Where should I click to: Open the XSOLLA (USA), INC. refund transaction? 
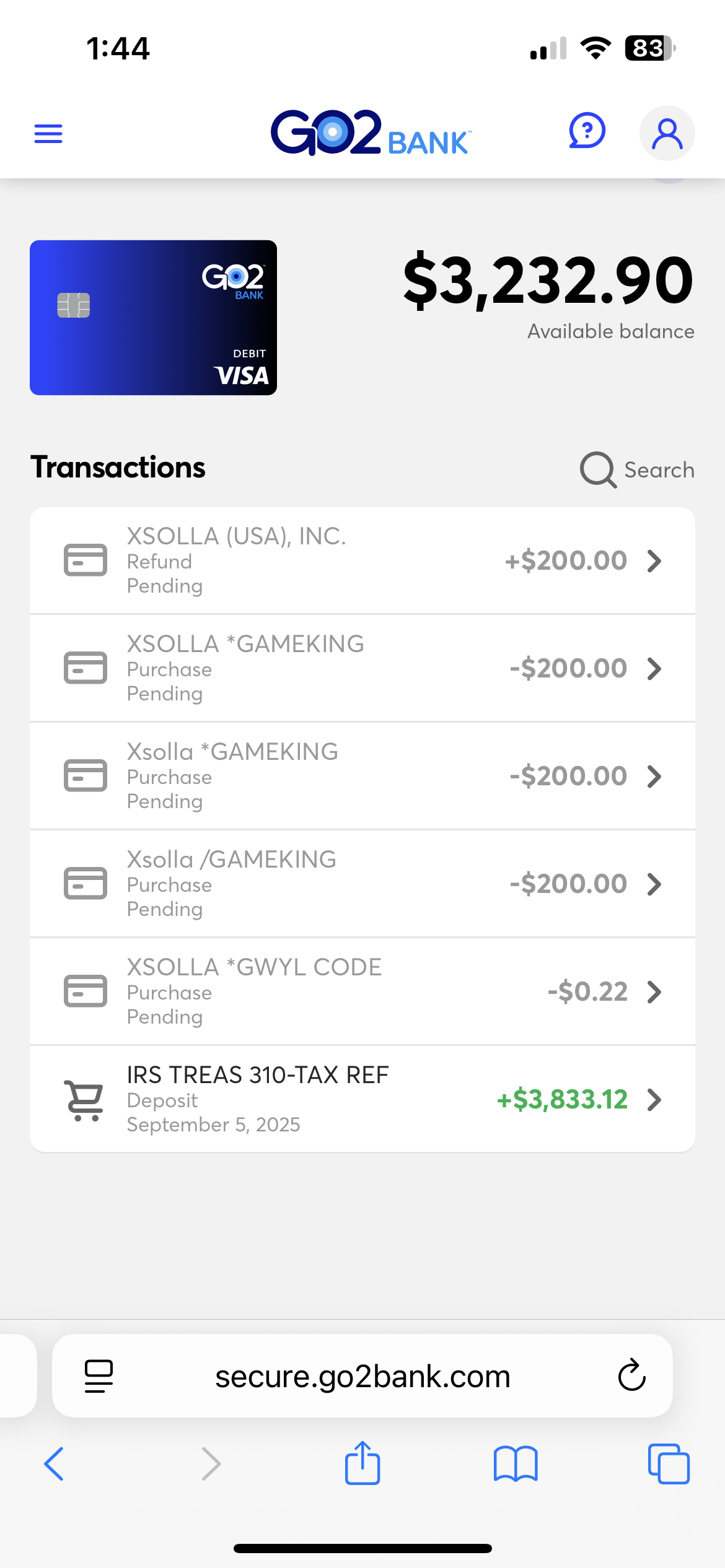coord(362,561)
